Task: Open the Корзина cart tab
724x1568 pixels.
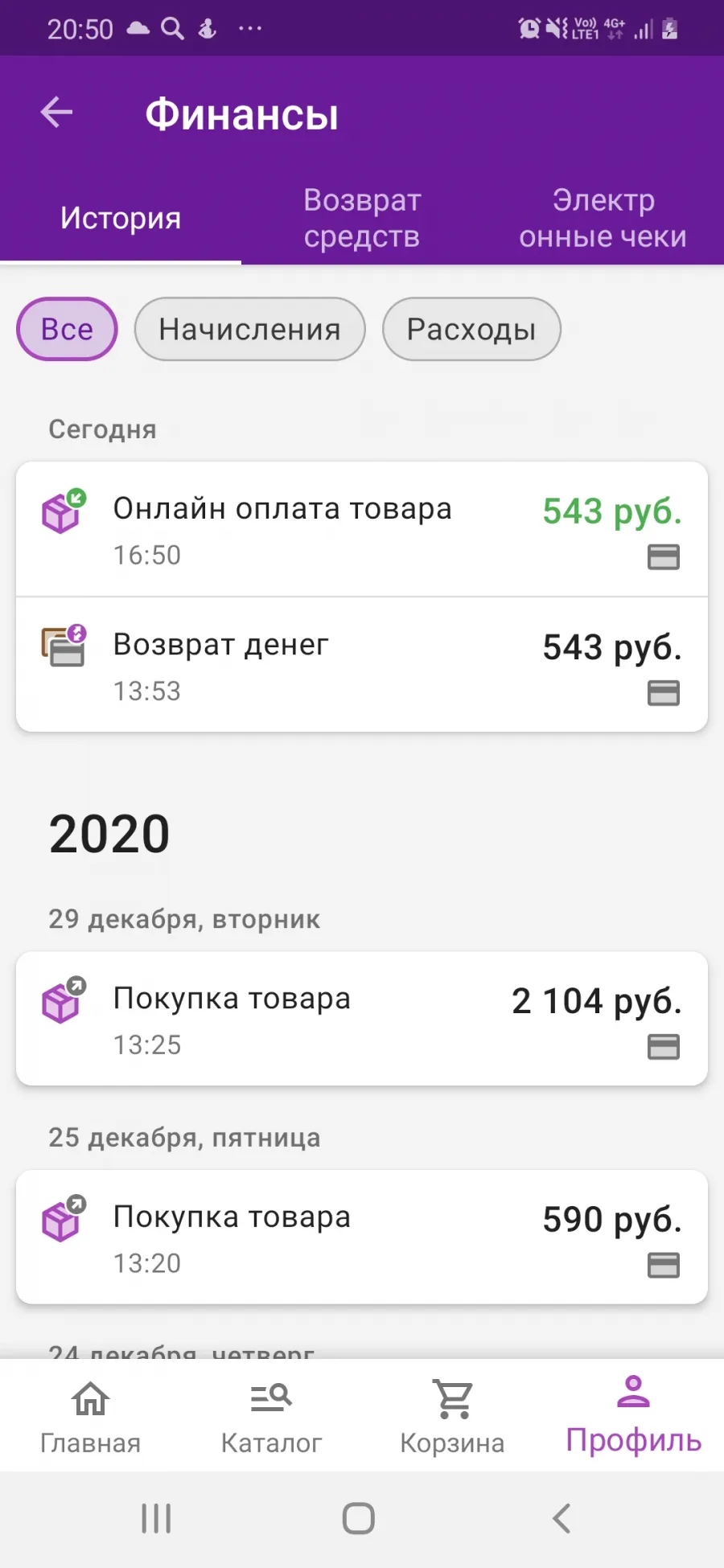Action: (452, 1417)
